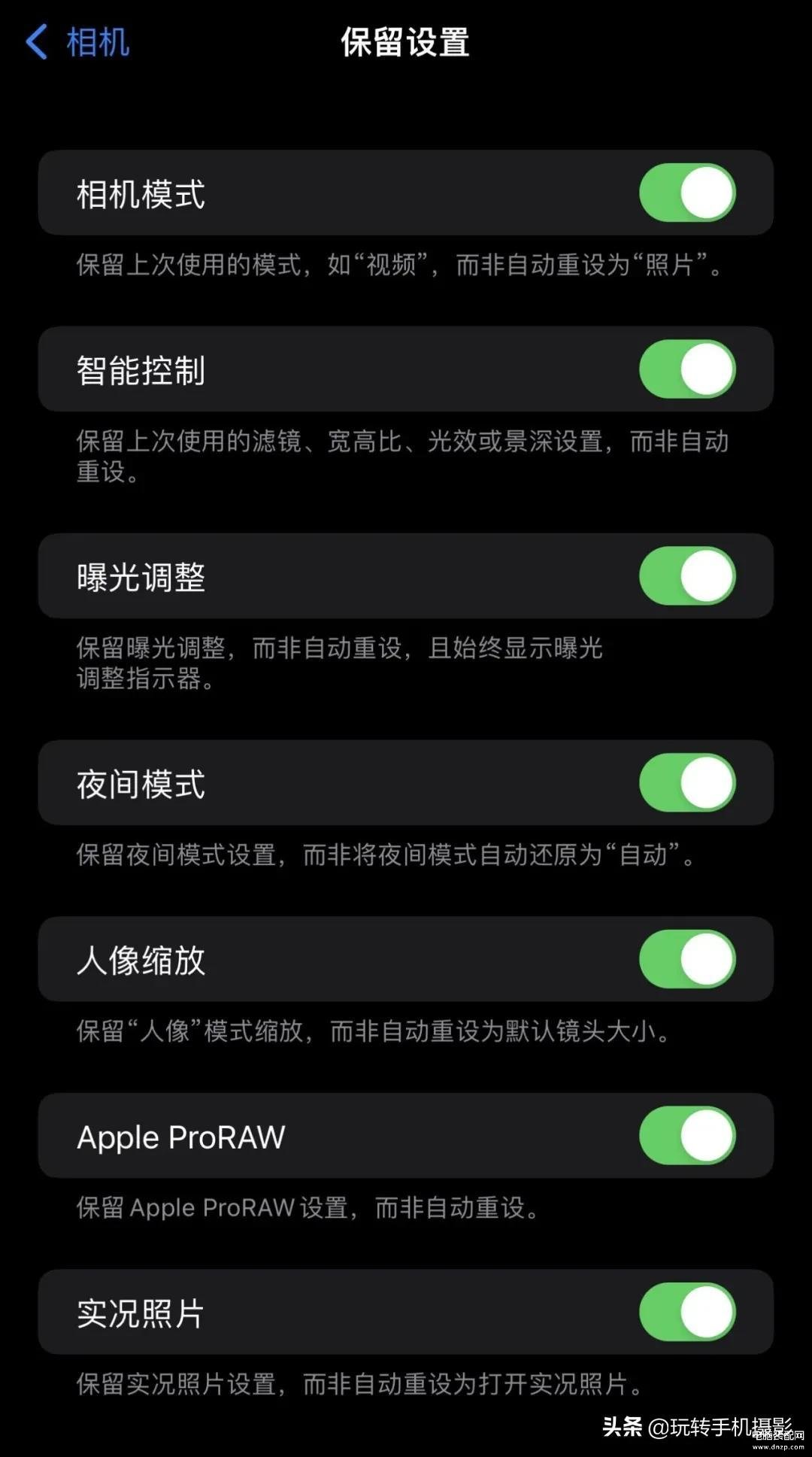Turn off Apple ProRAW toggle
The width and height of the screenshot is (812, 1457).
coord(686,1135)
